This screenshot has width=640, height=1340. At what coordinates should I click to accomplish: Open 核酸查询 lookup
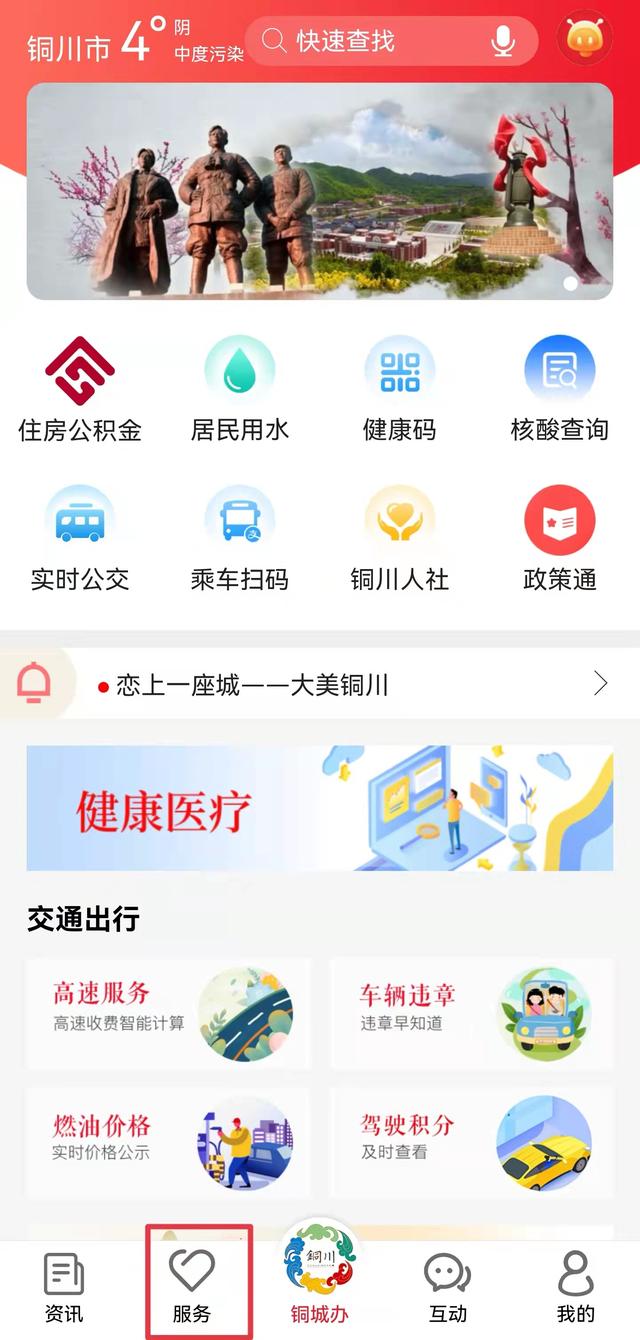pyautogui.click(x=559, y=390)
